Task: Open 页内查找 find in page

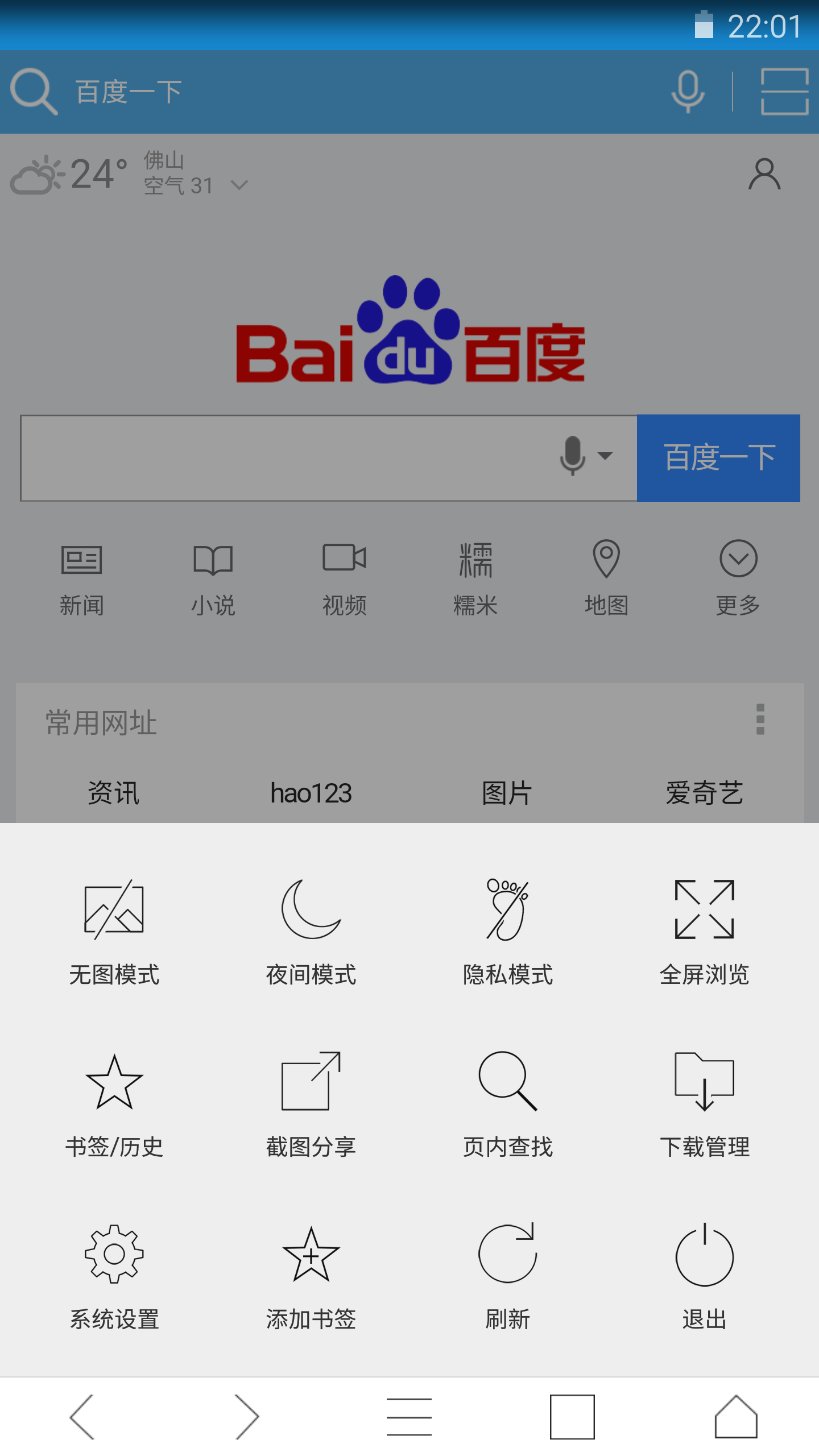Action: (507, 1105)
